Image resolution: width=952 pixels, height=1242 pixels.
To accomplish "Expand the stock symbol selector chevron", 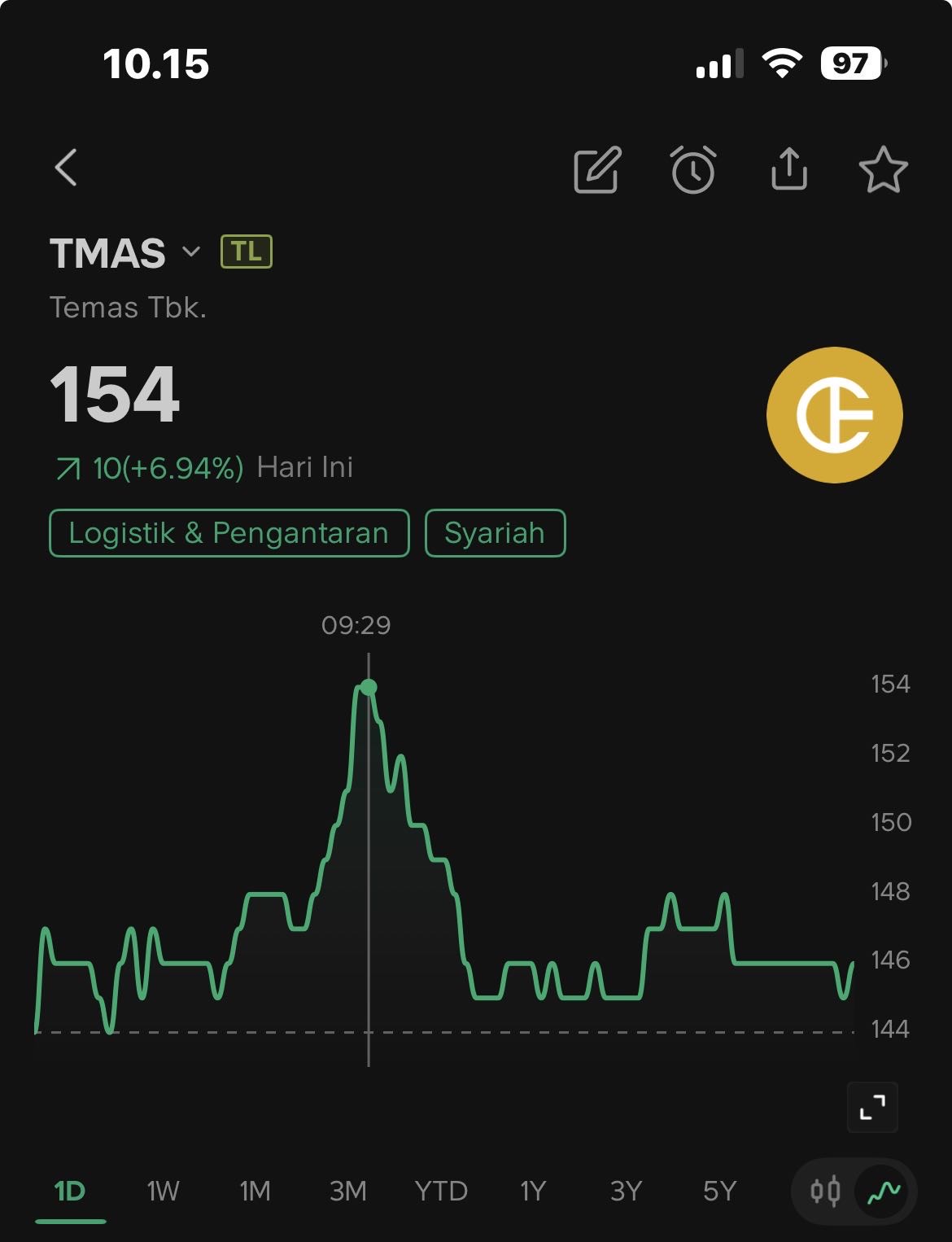I will point(190,253).
